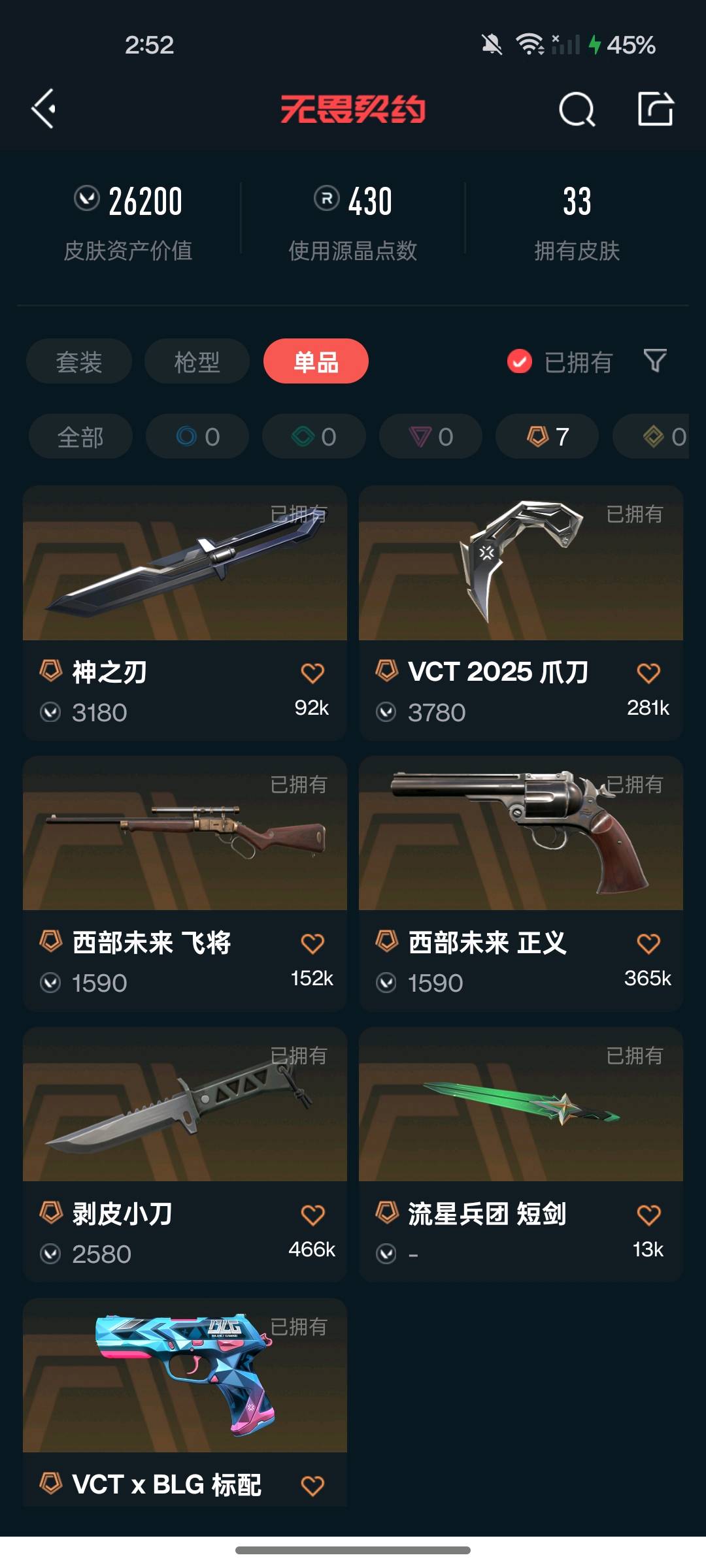Select the 全部 filter chip

pyautogui.click(x=80, y=436)
